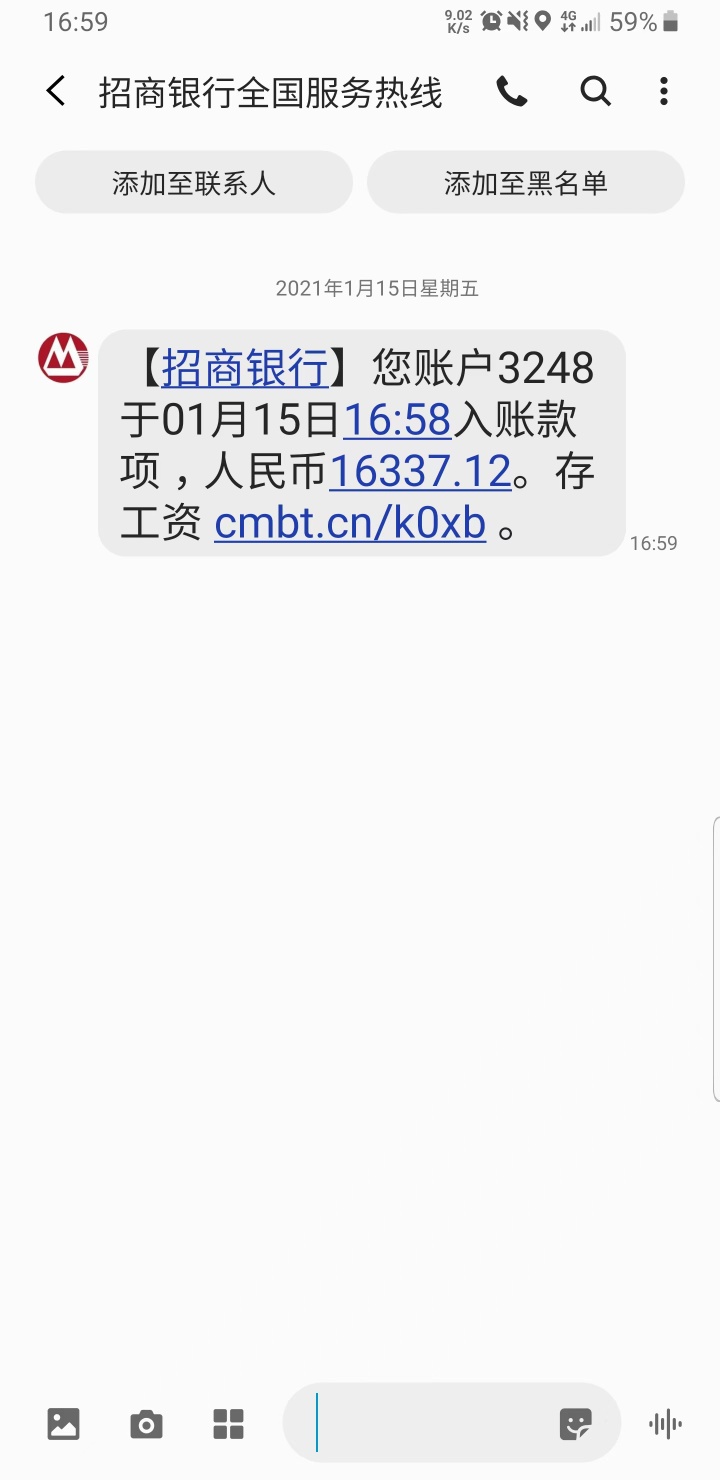Call 招商银行全国服务热线 via the phone icon
The width and height of the screenshot is (720, 1480).
(512, 92)
